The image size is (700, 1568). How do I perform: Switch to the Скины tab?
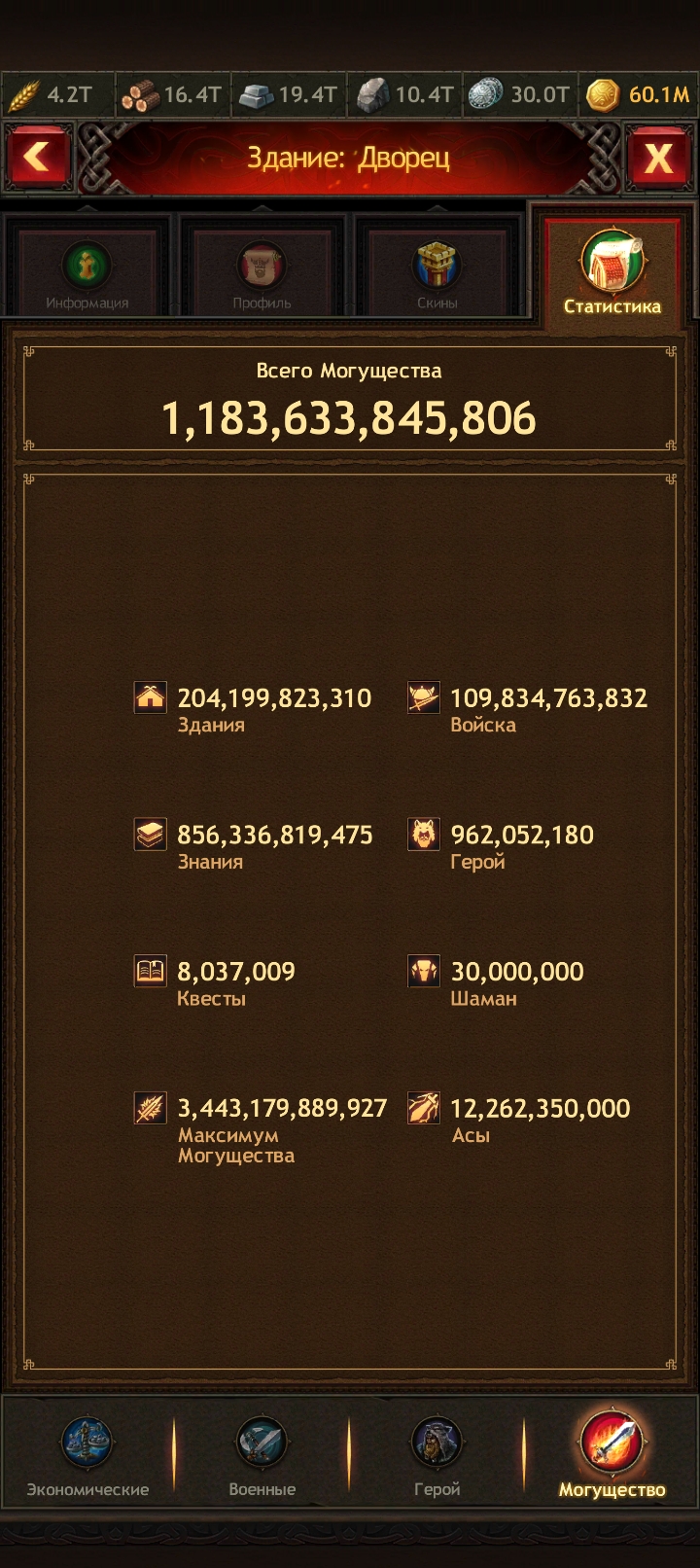437,267
